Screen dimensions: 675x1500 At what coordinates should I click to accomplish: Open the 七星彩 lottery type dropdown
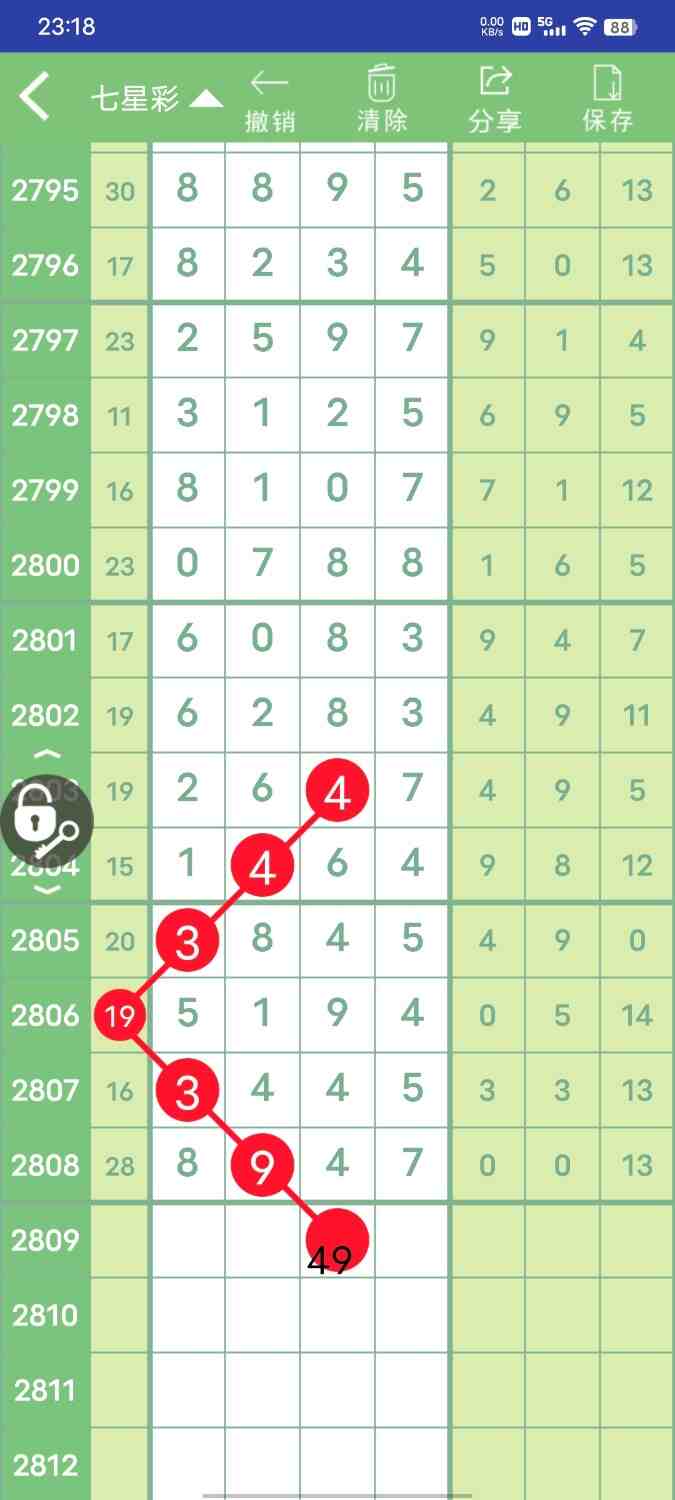click(x=156, y=99)
